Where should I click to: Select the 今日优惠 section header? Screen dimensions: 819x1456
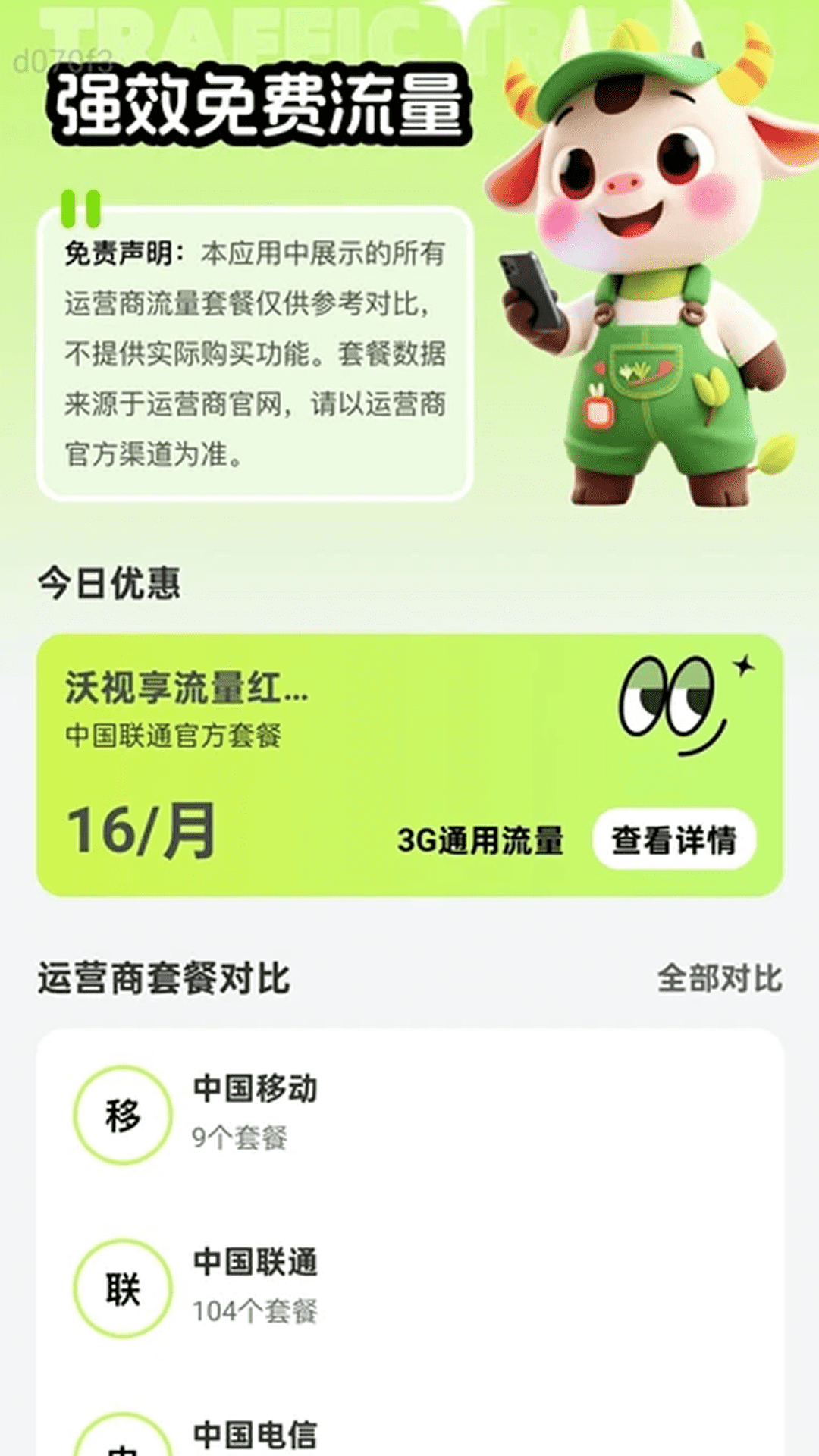tap(110, 584)
